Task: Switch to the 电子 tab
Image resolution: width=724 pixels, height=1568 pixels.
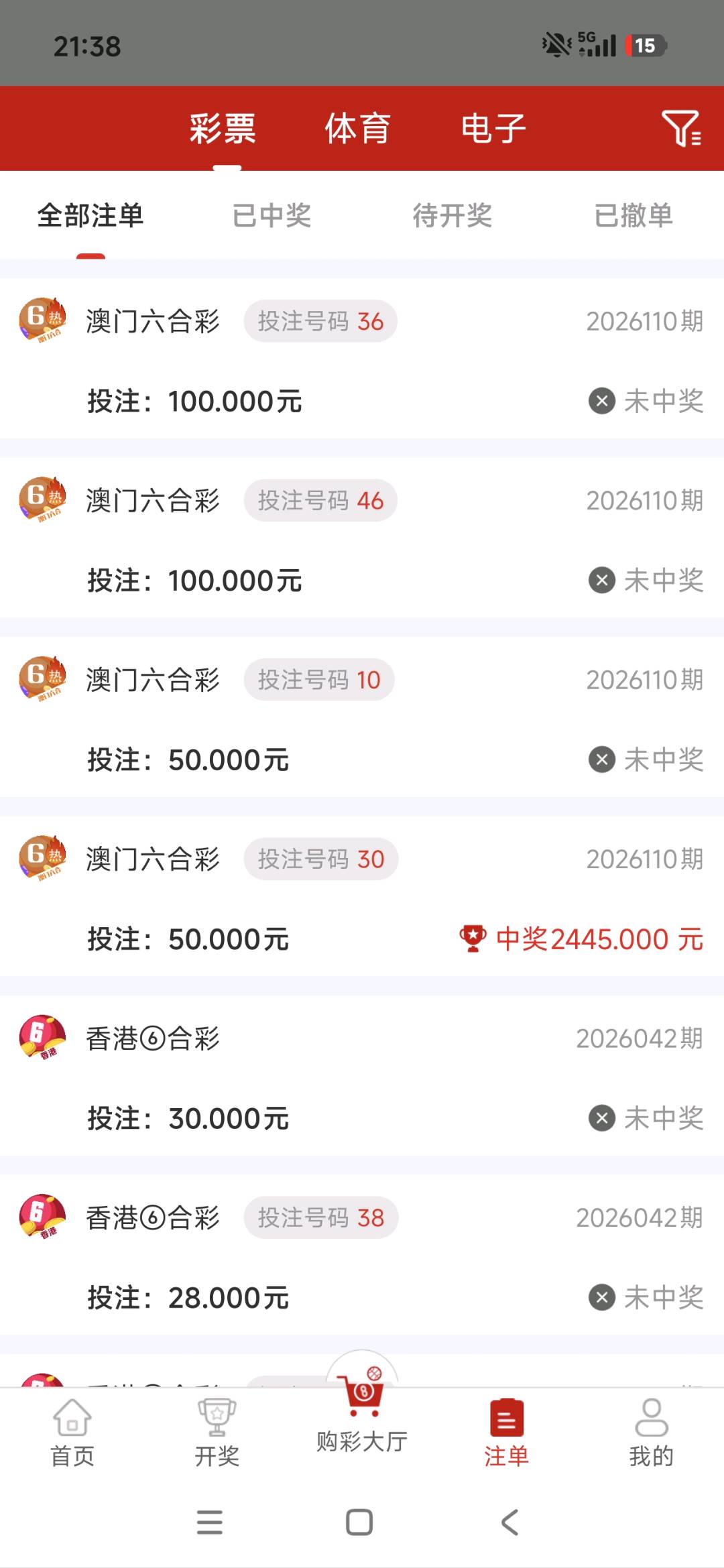Action: (x=493, y=129)
